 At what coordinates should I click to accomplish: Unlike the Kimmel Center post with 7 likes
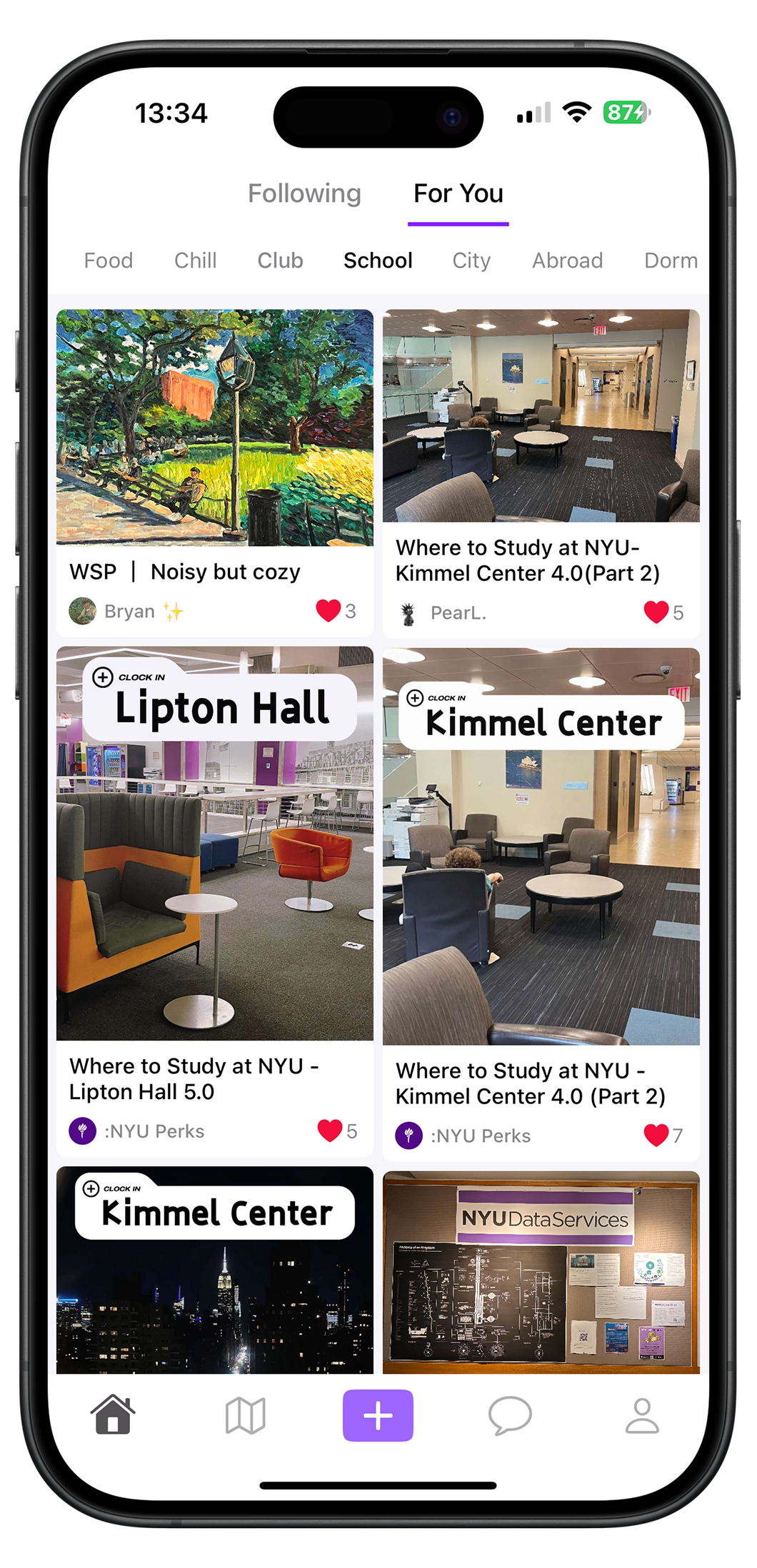(x=656, y=1135)
